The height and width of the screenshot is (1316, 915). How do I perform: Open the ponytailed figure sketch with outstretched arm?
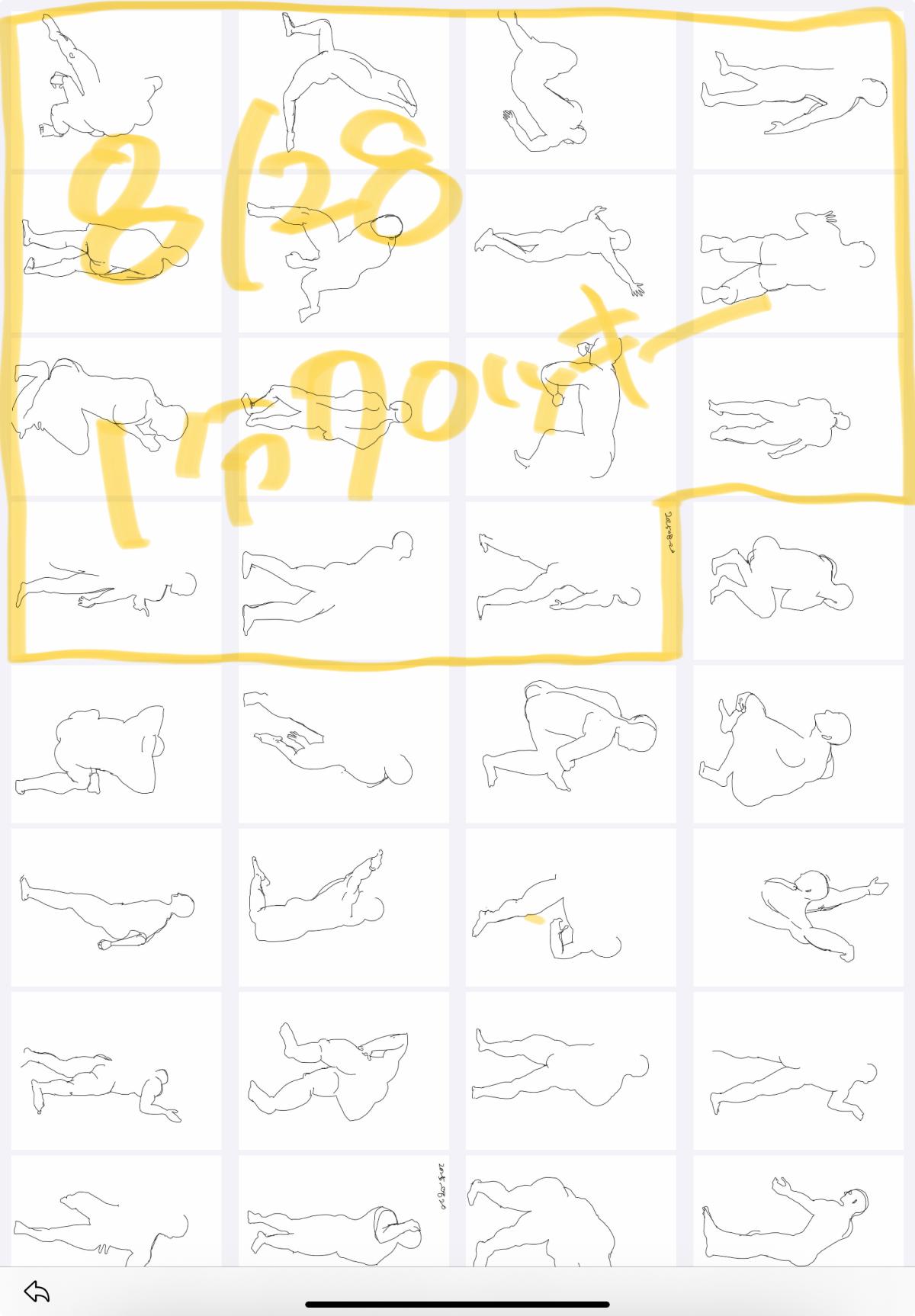pos(798,907)
